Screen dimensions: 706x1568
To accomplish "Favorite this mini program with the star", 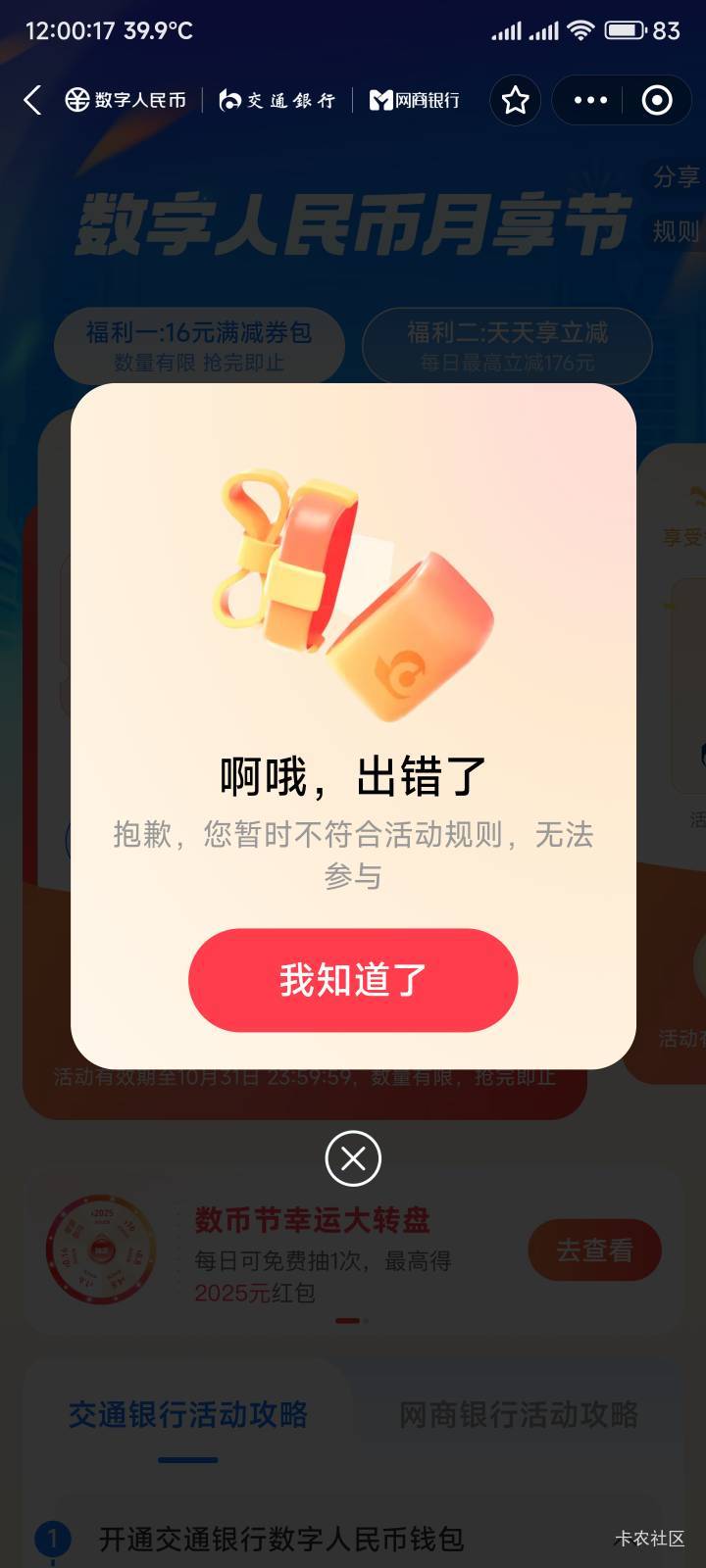I will click(x=516, y=100).
